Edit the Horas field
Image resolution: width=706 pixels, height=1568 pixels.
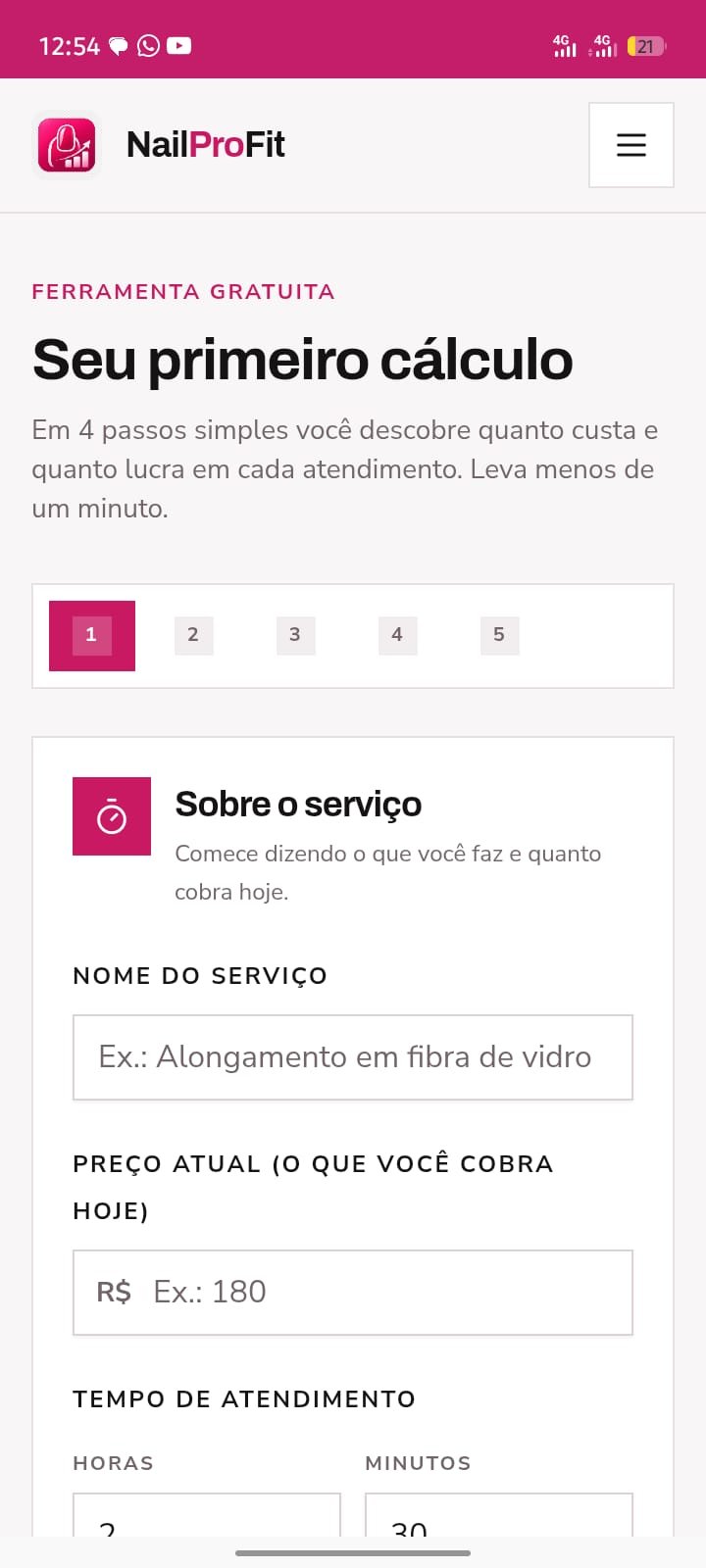[207, 1515]
